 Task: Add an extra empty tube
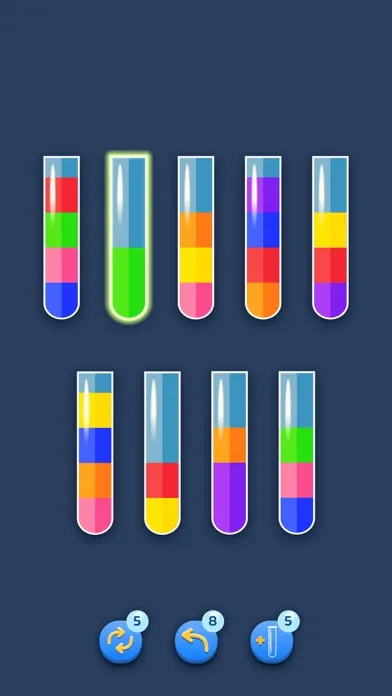pos(272,641)
